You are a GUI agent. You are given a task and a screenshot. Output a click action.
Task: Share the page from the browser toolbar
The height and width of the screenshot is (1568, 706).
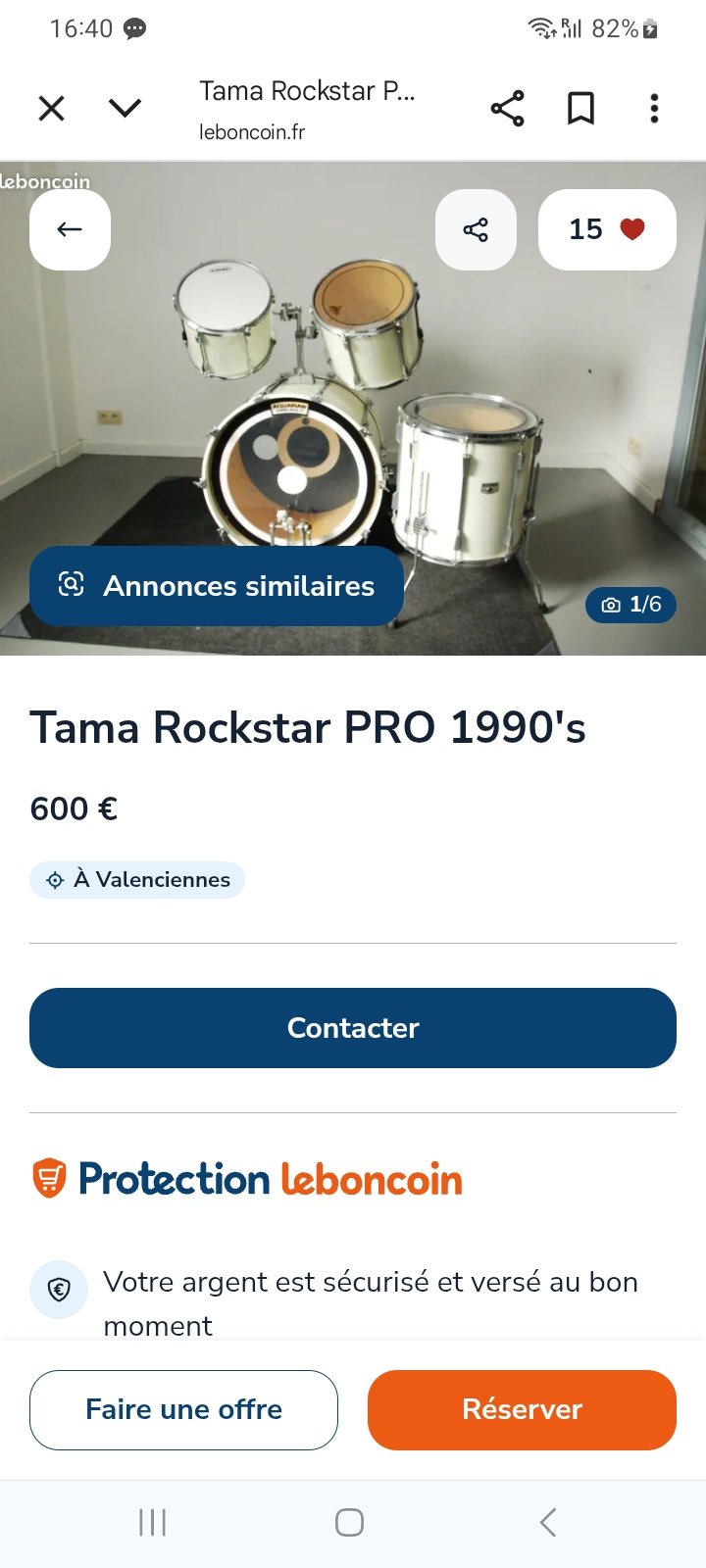(x=507, y=108)
